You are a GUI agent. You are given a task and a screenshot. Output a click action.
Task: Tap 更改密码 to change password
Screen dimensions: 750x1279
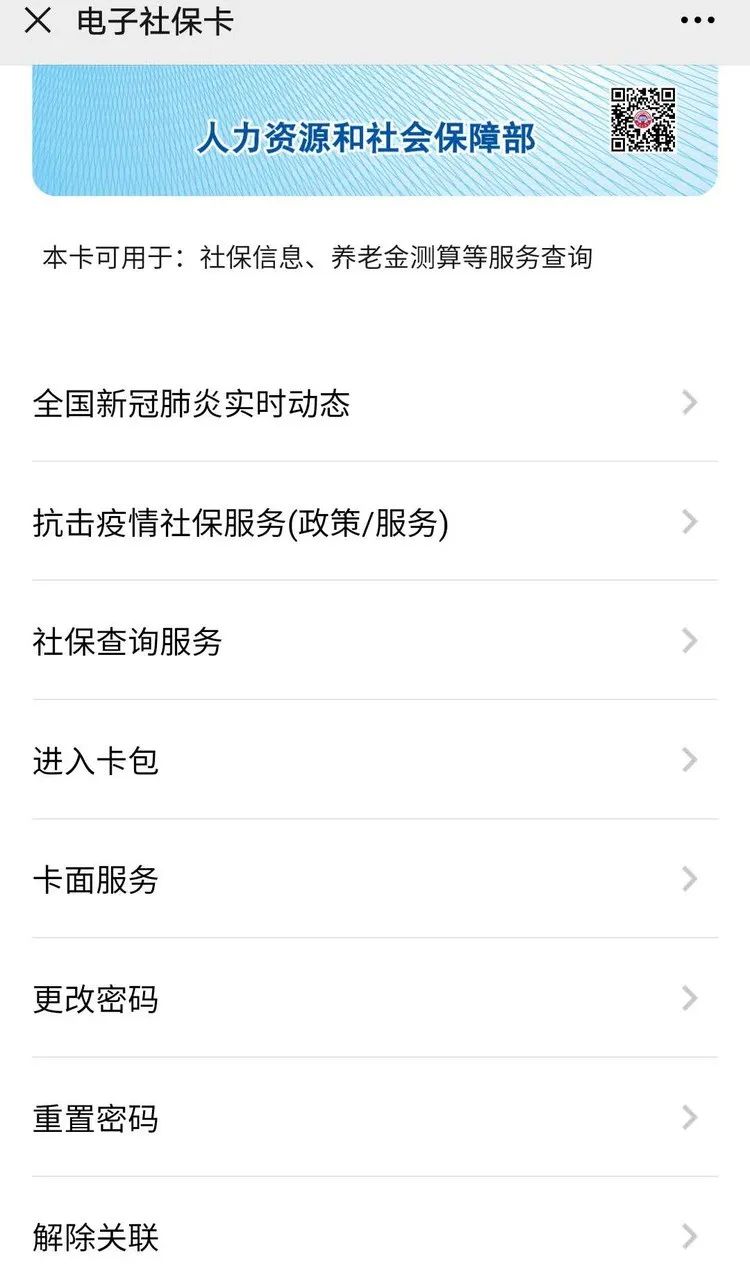coord(375,998)
